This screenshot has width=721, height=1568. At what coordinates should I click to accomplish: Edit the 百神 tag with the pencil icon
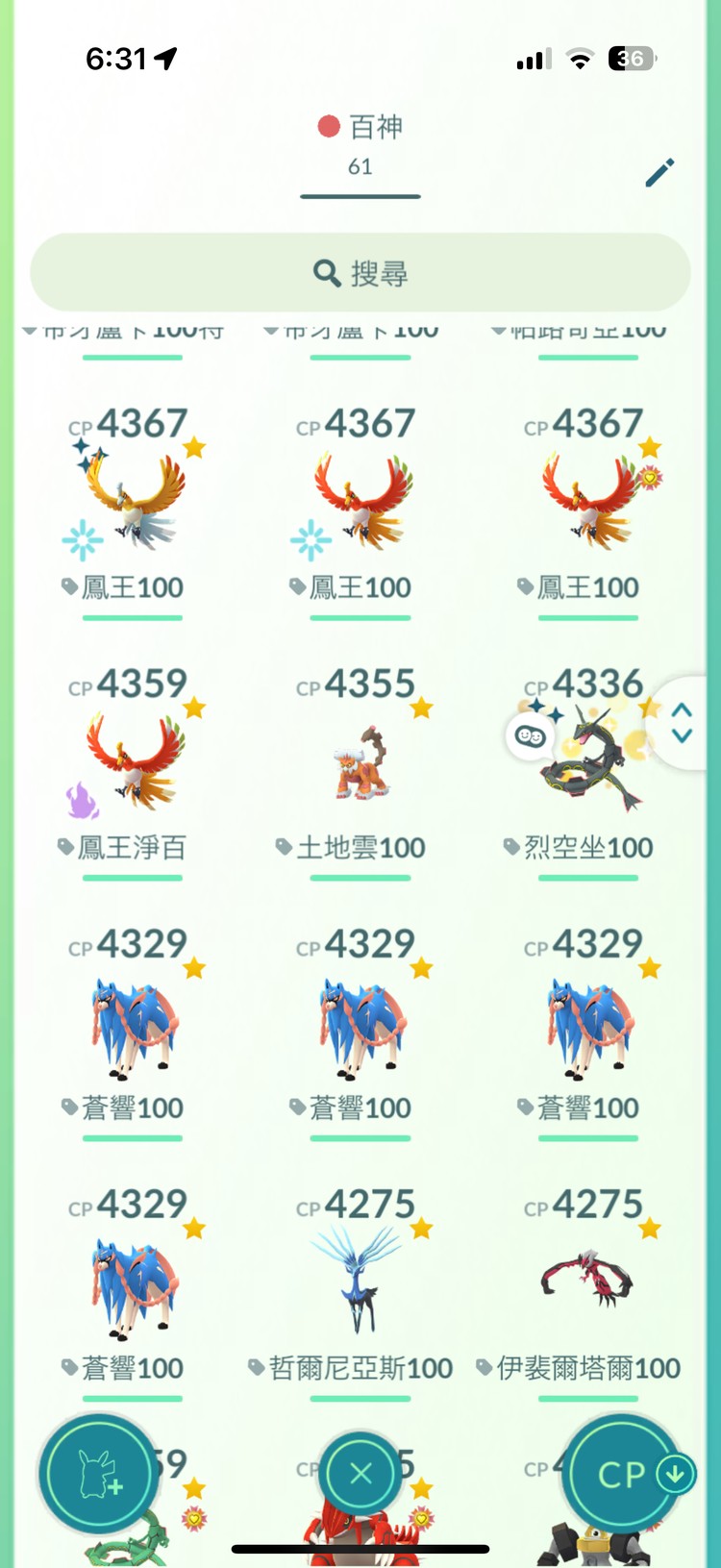pyautogui.click(x=659, y=173)
